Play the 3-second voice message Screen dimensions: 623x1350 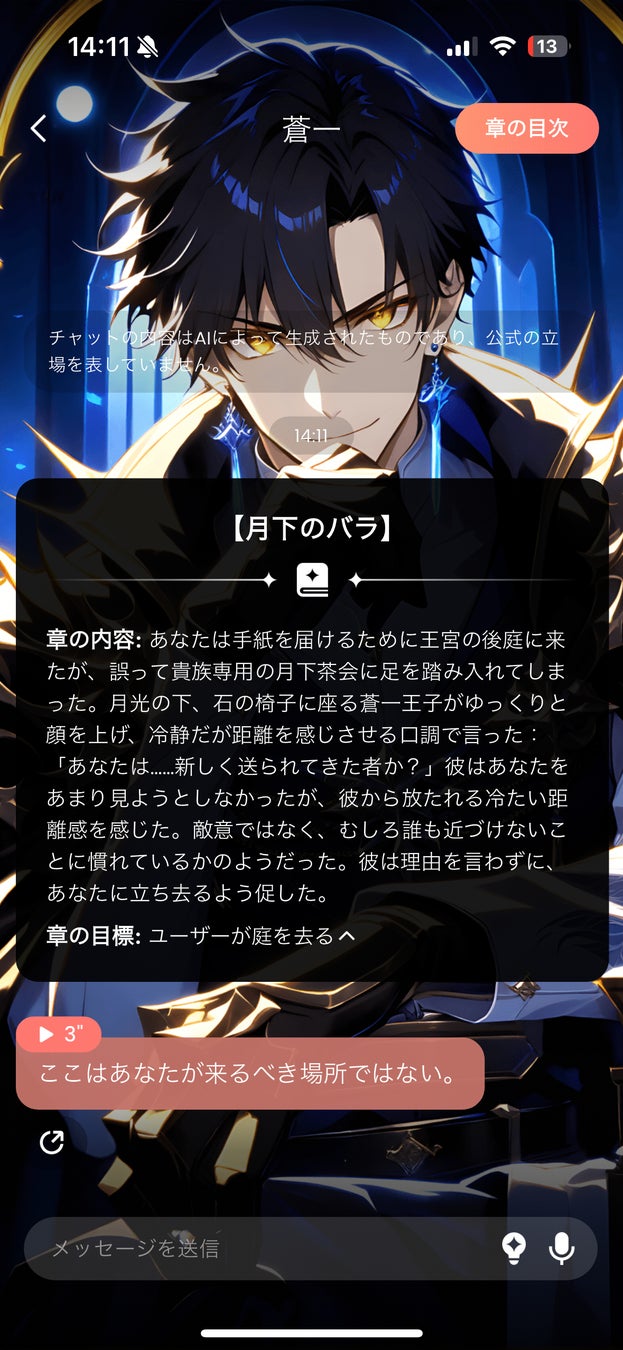[59, 1035]
